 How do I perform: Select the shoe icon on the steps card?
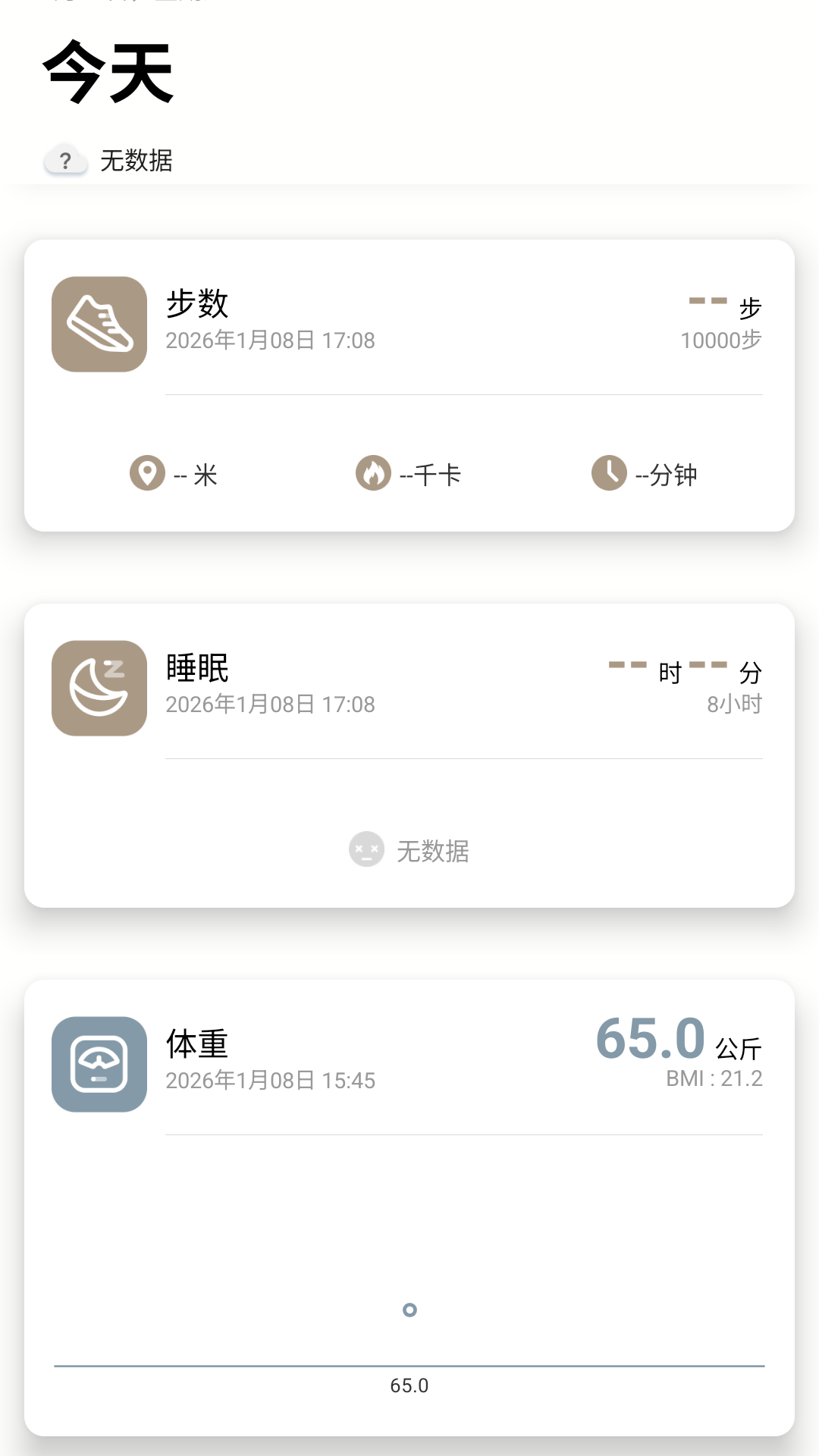99,324
